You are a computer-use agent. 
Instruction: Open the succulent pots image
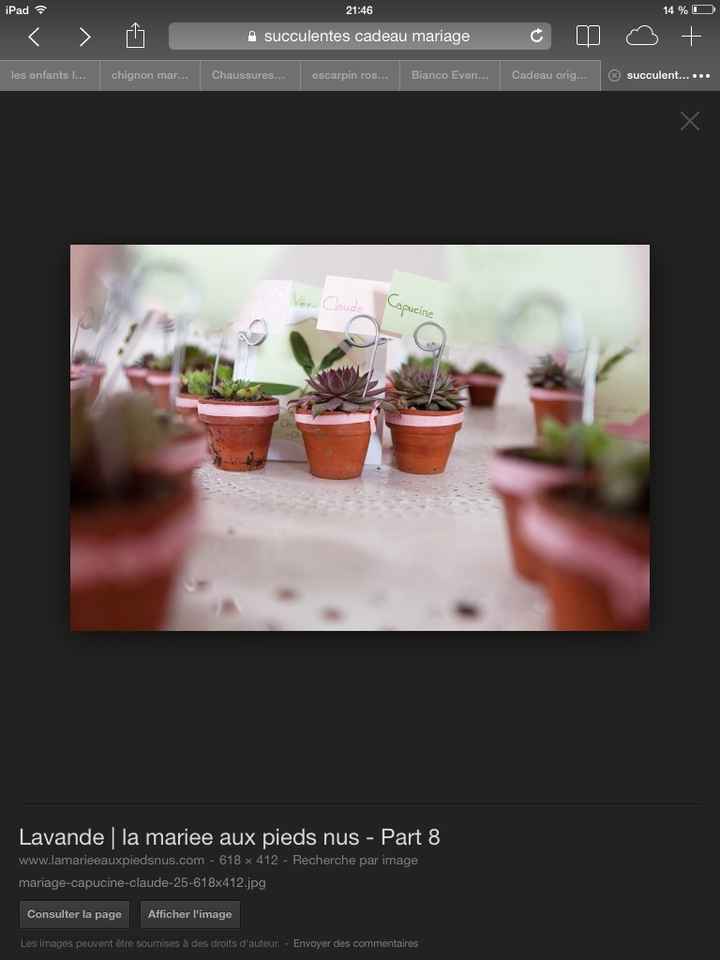click(360, 437)
